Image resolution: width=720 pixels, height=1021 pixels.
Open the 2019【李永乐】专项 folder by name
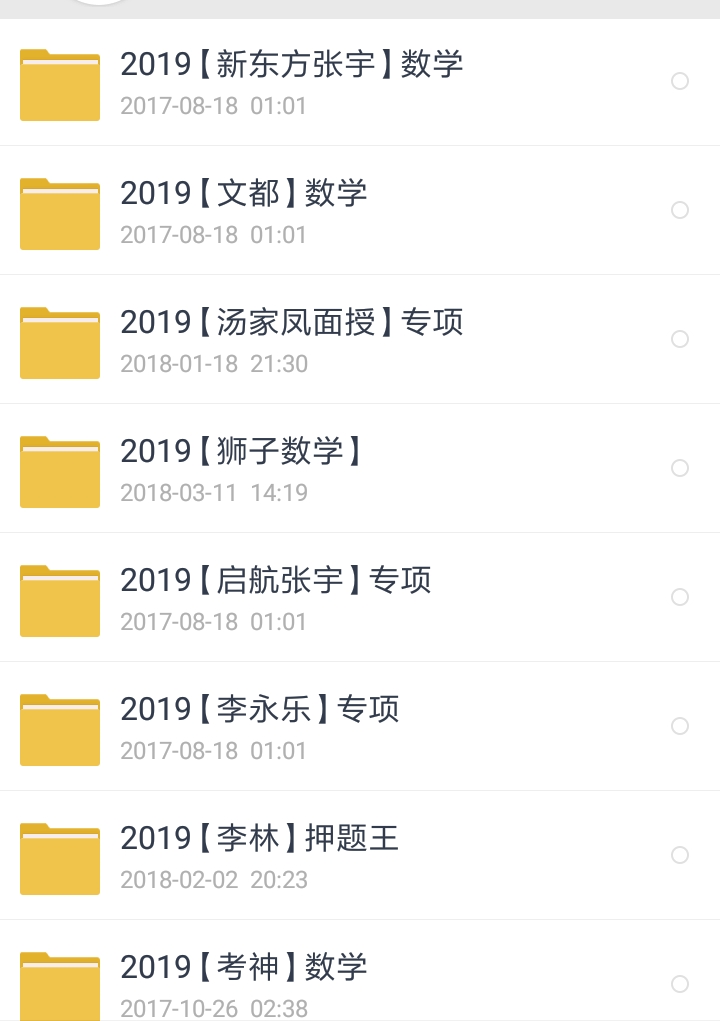(x=259, y=708)
